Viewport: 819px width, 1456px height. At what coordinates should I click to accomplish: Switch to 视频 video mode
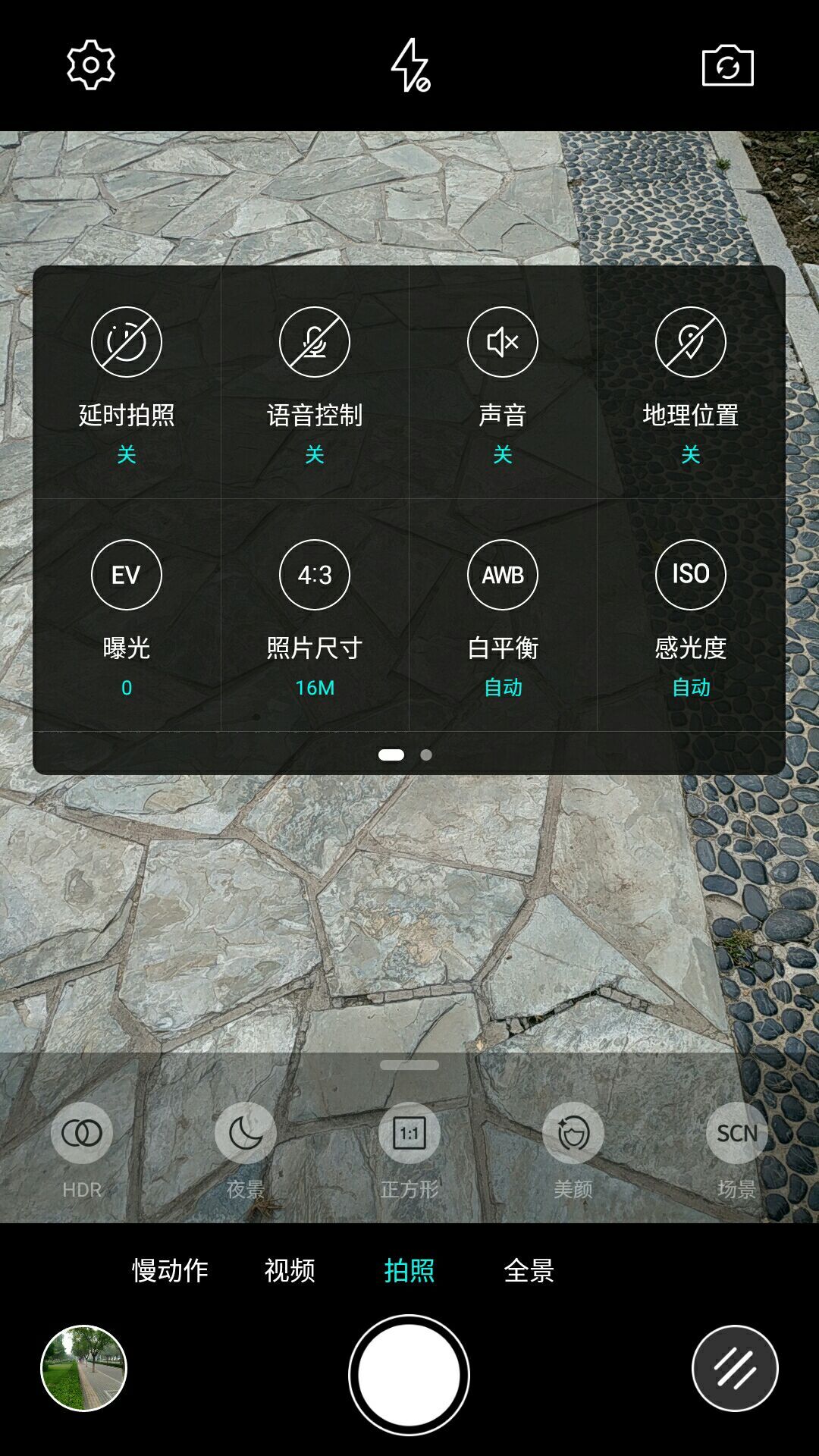pyautogui.click(x=290, y=1270)
